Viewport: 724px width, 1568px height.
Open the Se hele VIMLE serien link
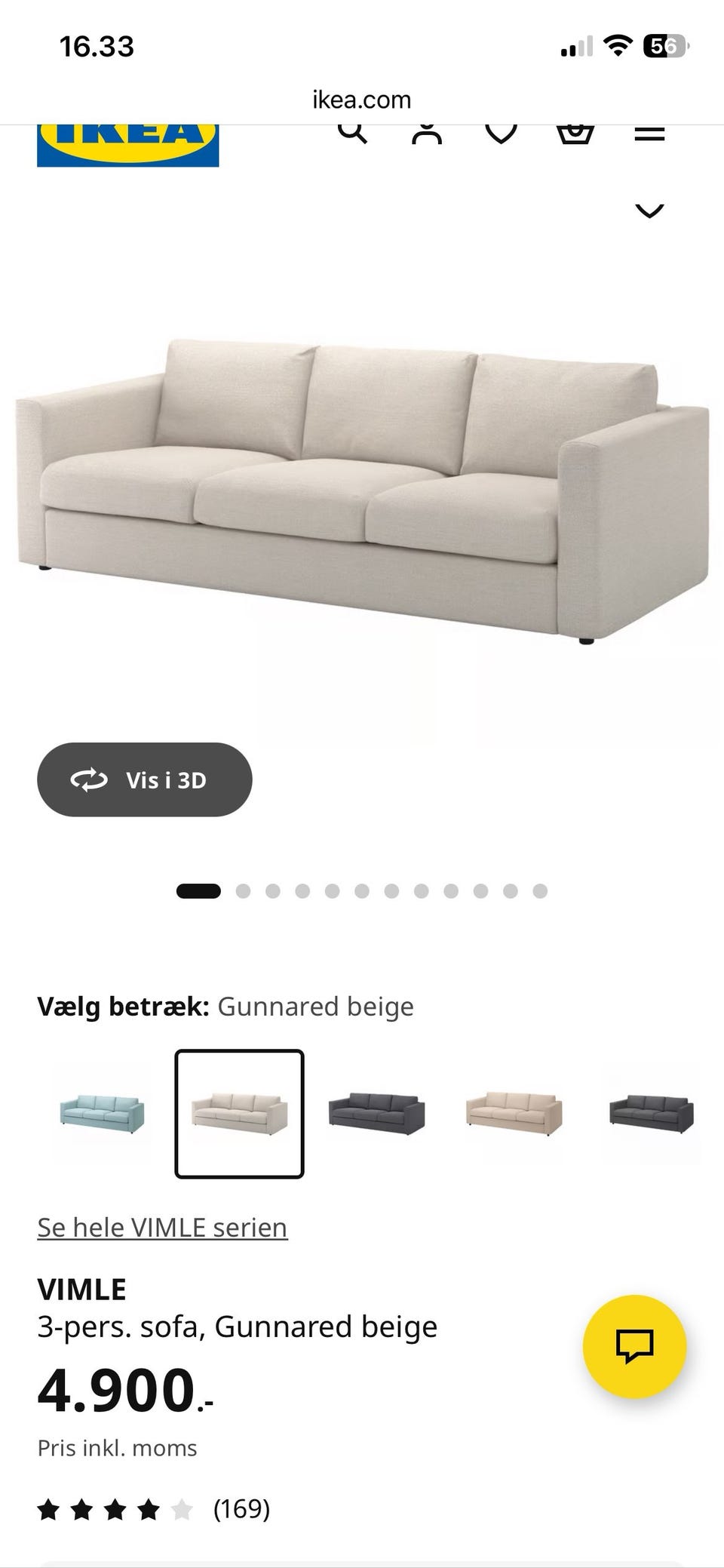pos(163,1228)
